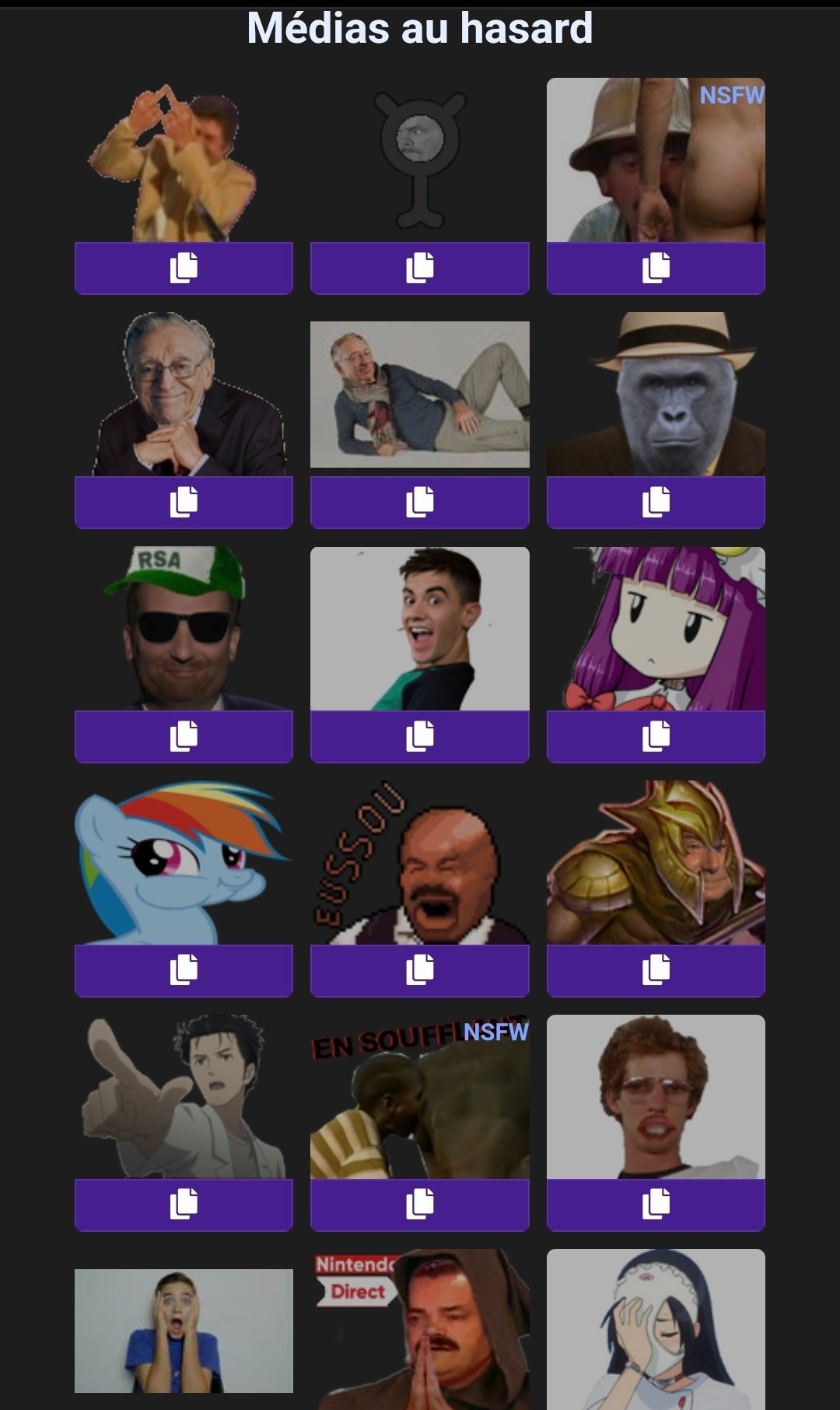Copy the reclining man with scarf sticker
Image resolution: width=840 pixels, height=1410 pixels.
pos(419,502)
